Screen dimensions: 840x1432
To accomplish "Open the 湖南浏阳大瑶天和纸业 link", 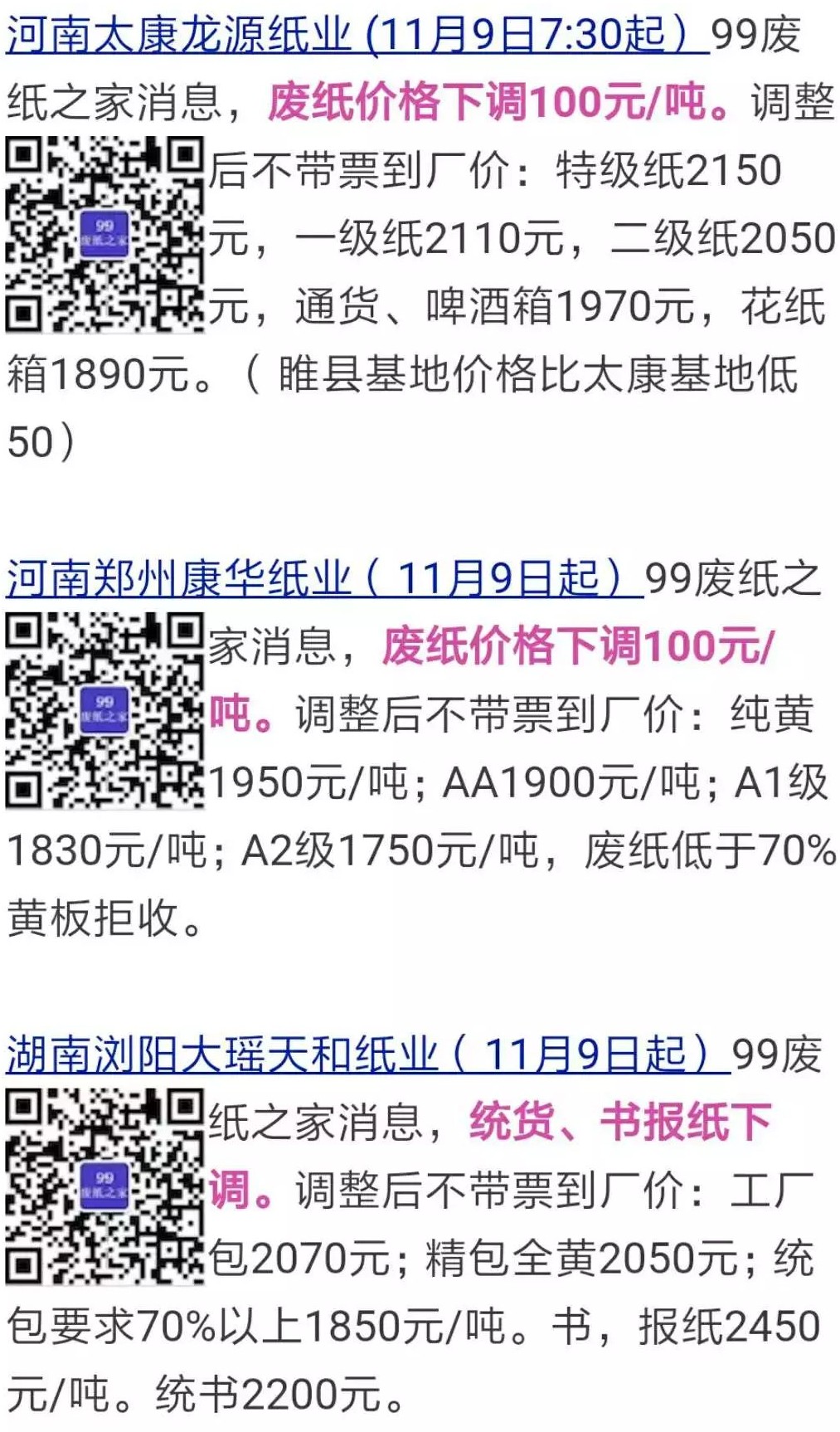I will [368, 1055].
